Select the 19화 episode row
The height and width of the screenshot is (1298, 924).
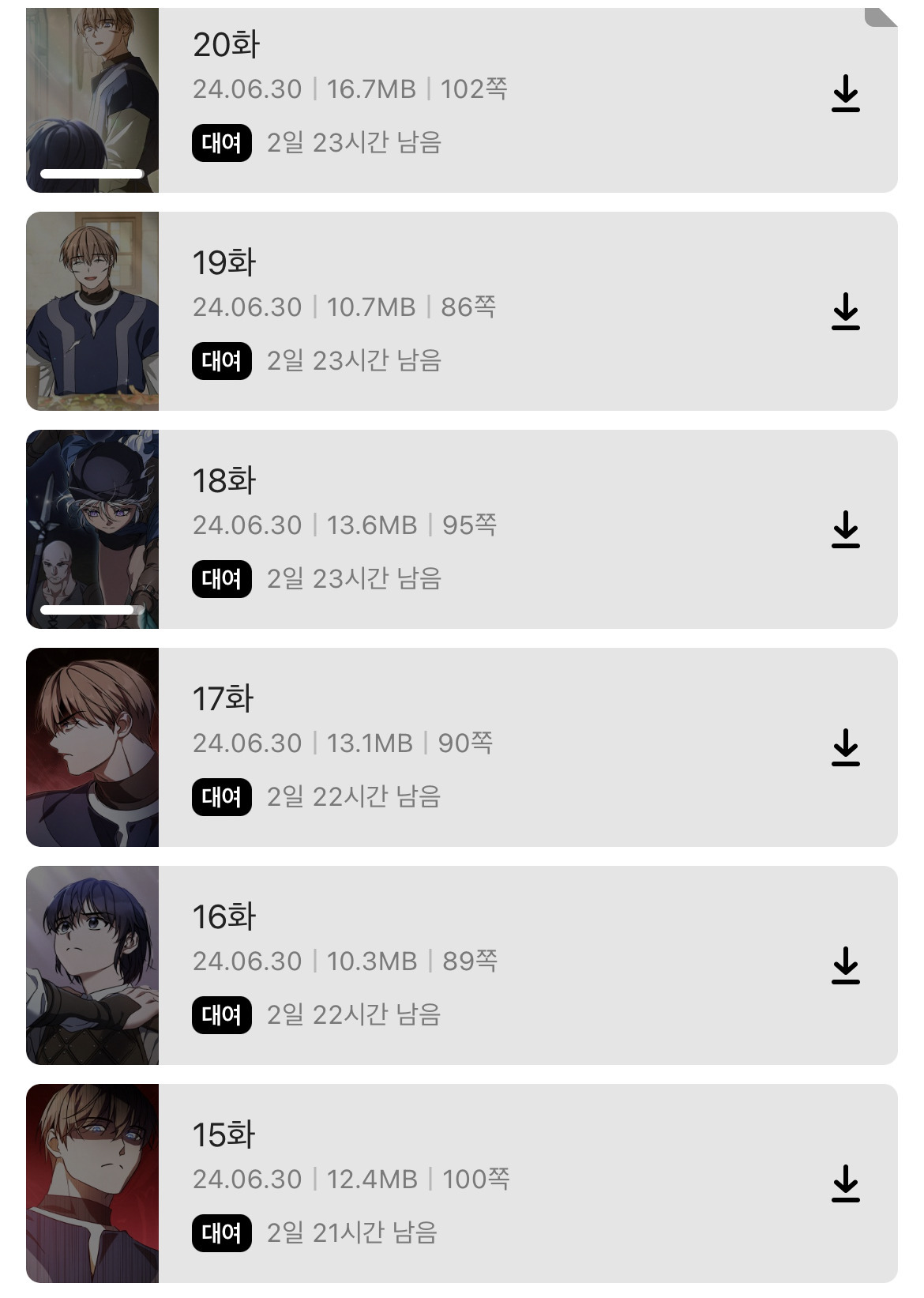click(474, 310)
